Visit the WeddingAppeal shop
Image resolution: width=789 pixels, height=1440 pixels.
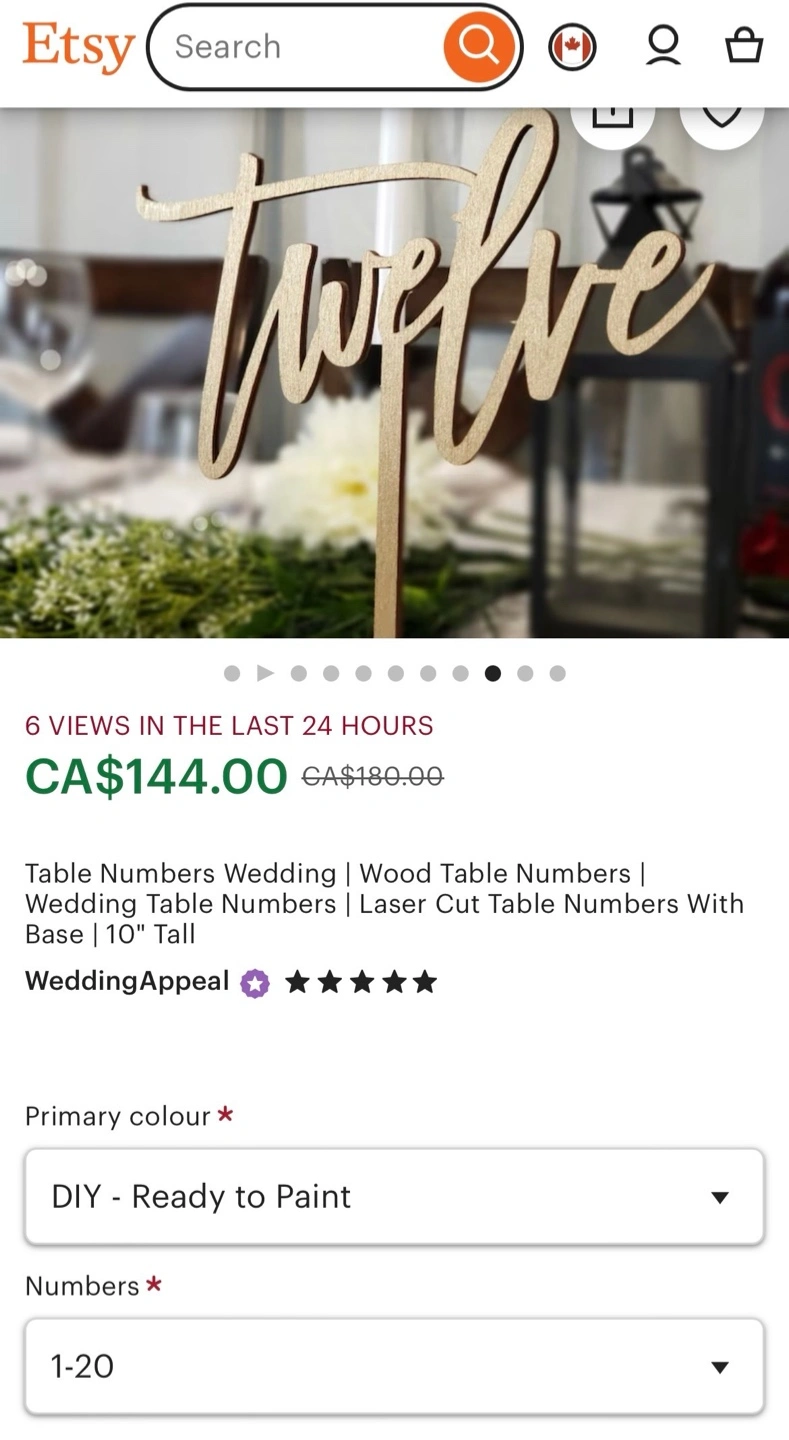click(x=127, y=981)
